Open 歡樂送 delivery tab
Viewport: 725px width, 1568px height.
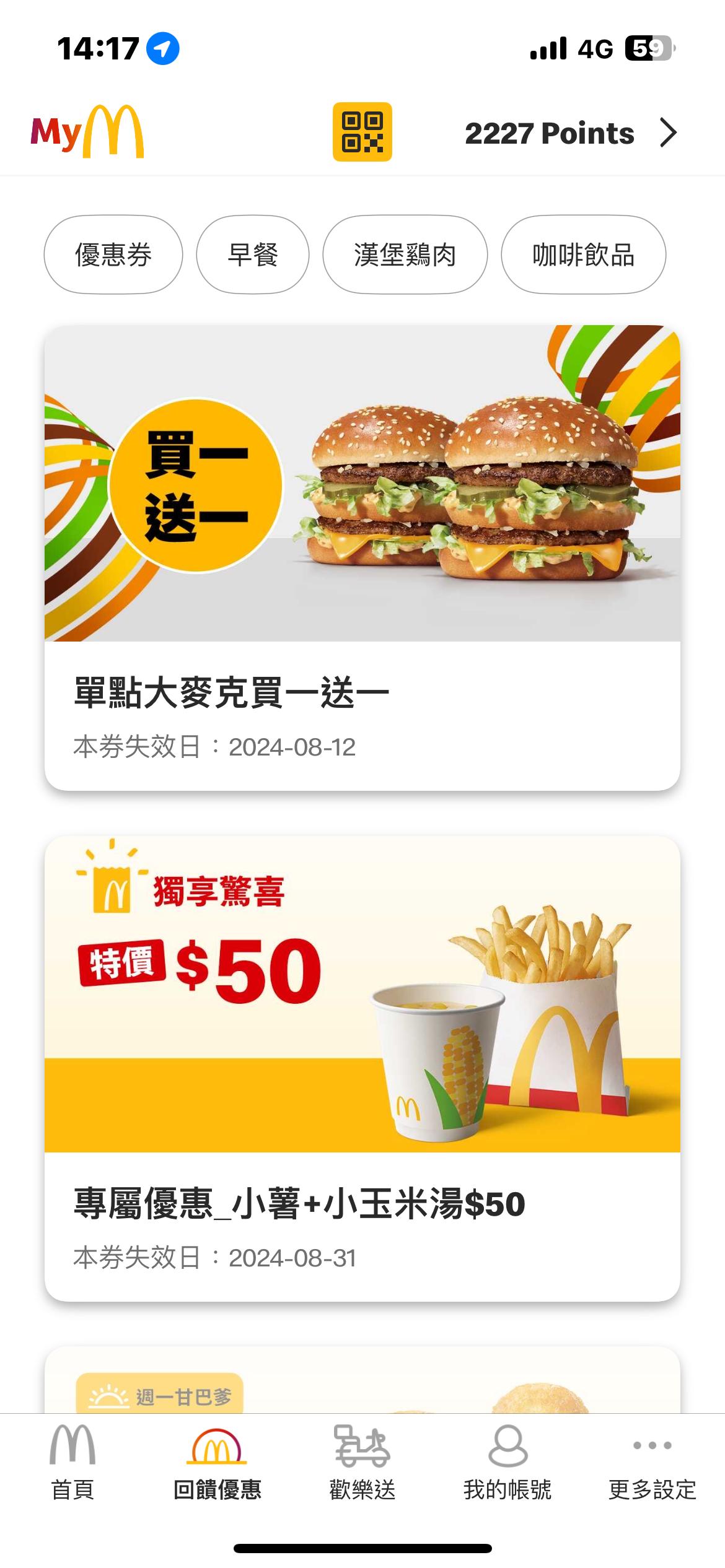tap(362, 1463)
